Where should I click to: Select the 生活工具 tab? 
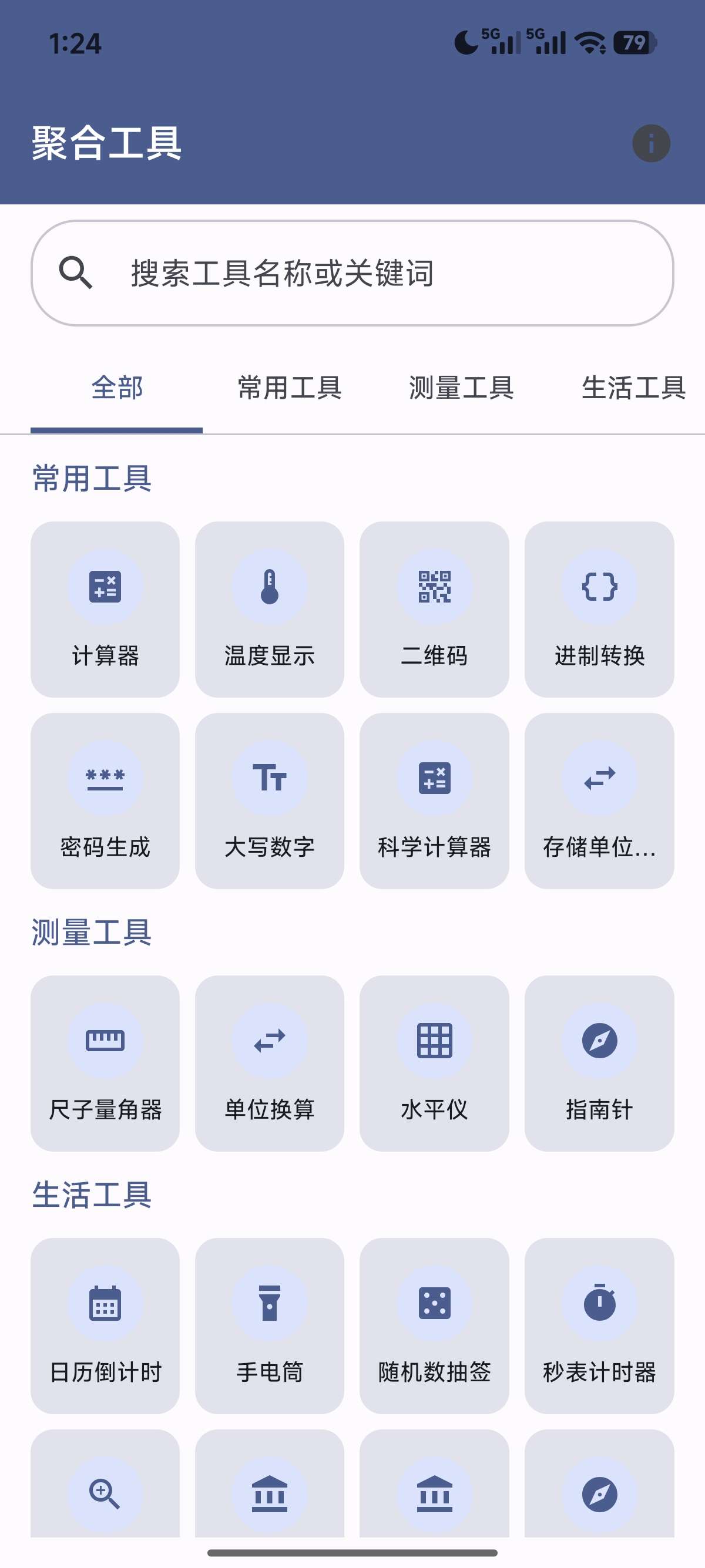coord(633,388)
